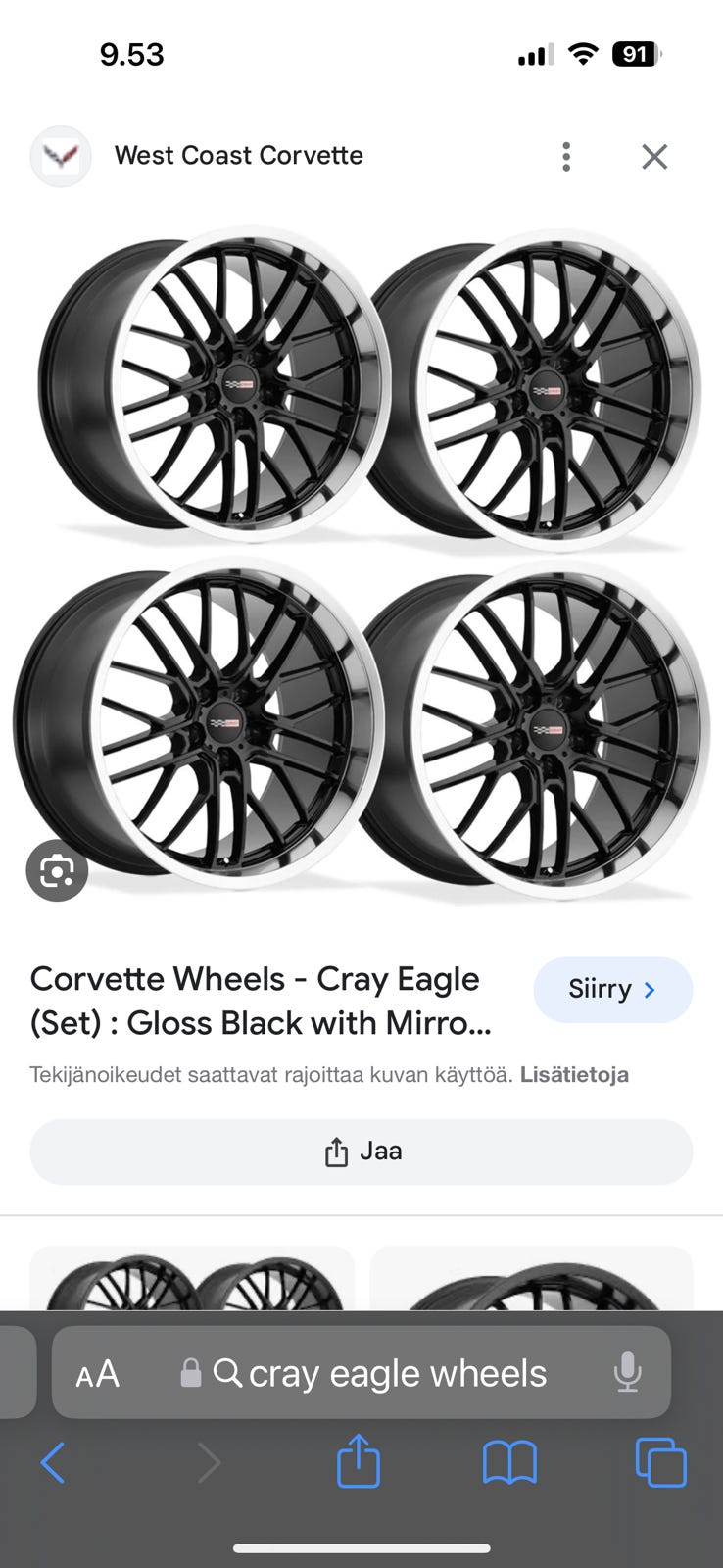Show all open Safari tabs
This screenshot has height=1568, width=723.
(661, 1463)
